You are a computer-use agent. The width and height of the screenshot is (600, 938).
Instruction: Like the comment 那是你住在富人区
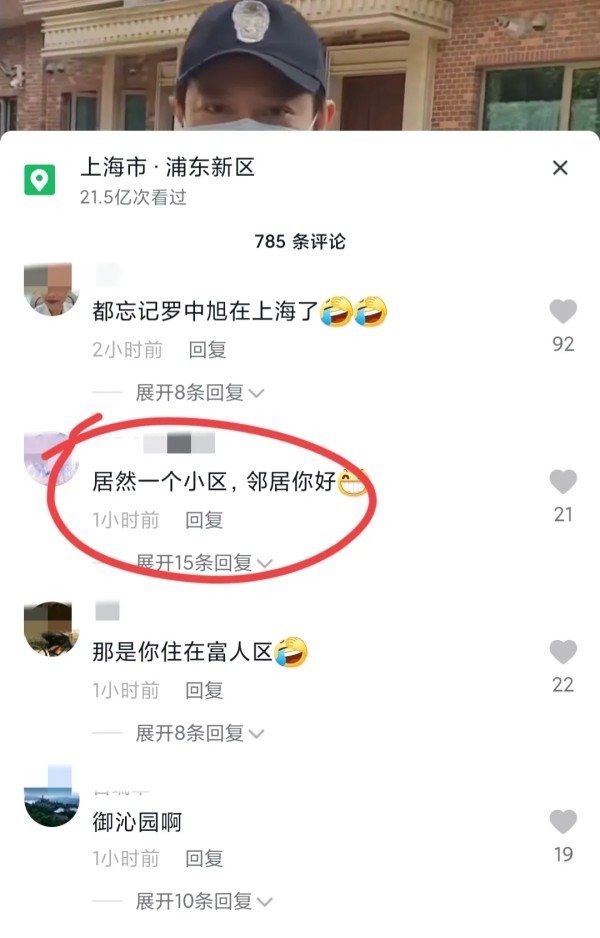tap(563, 653)
